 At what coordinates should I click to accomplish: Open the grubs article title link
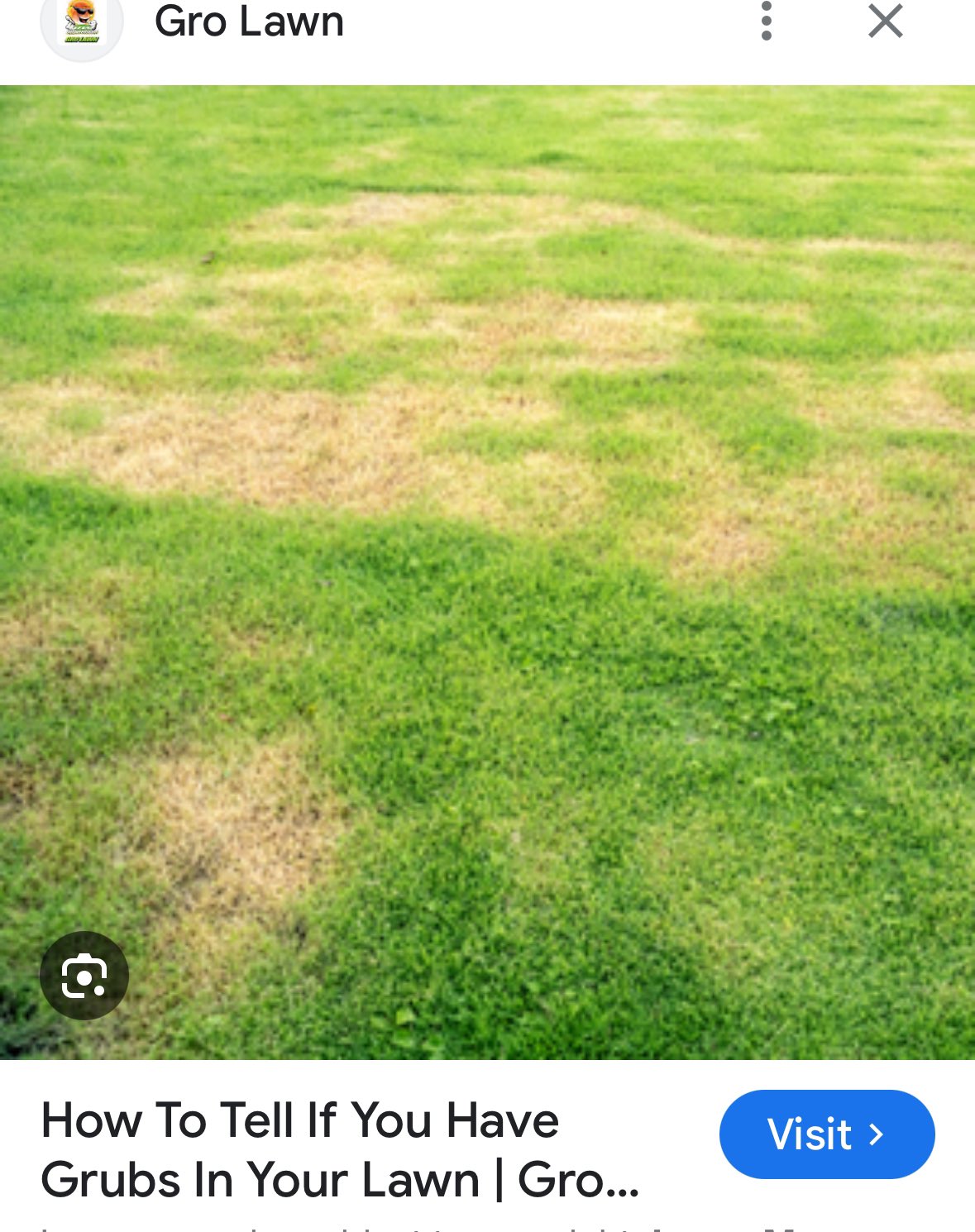339,1149
